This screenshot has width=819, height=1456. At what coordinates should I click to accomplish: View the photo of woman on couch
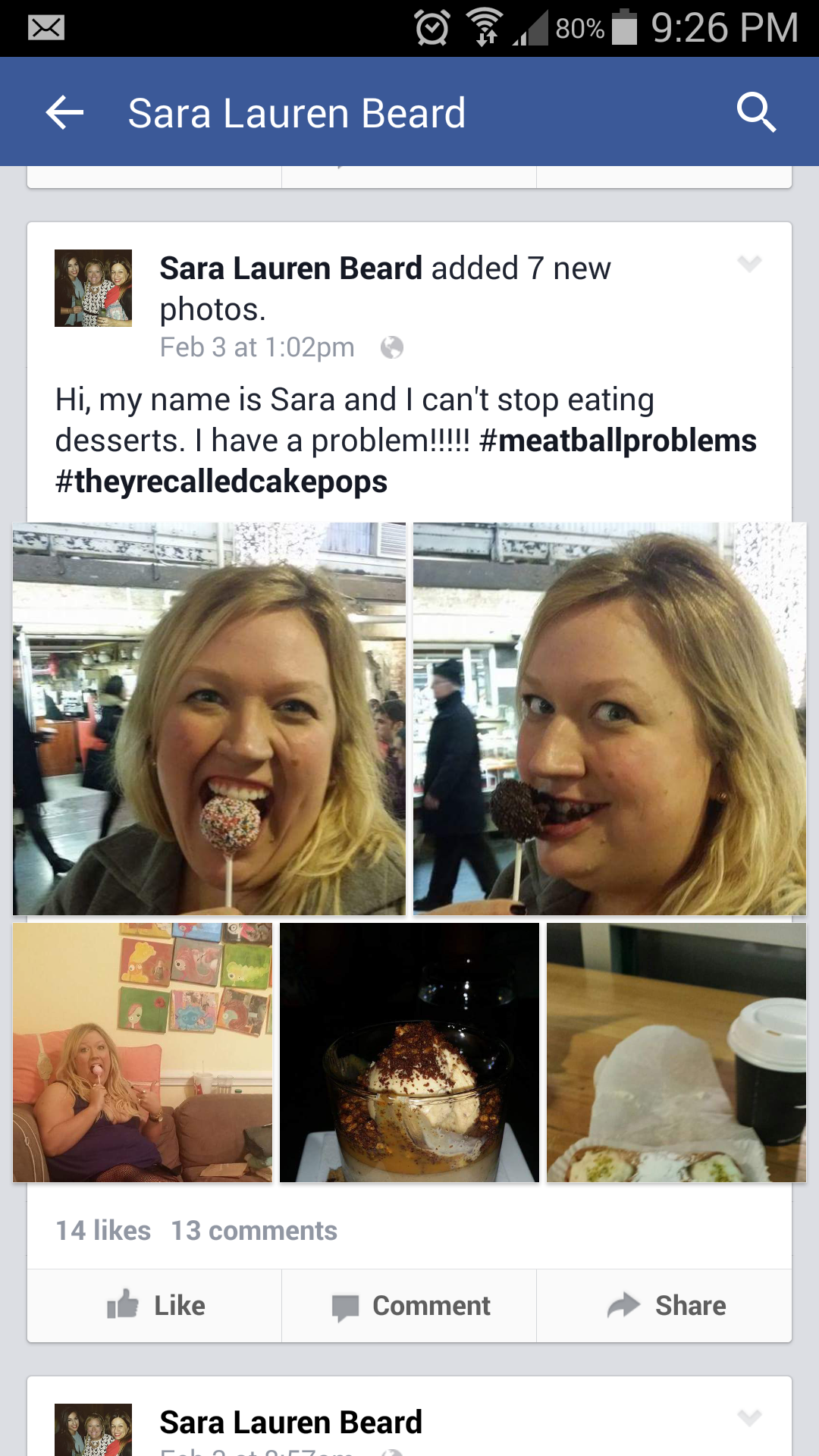143,1052
